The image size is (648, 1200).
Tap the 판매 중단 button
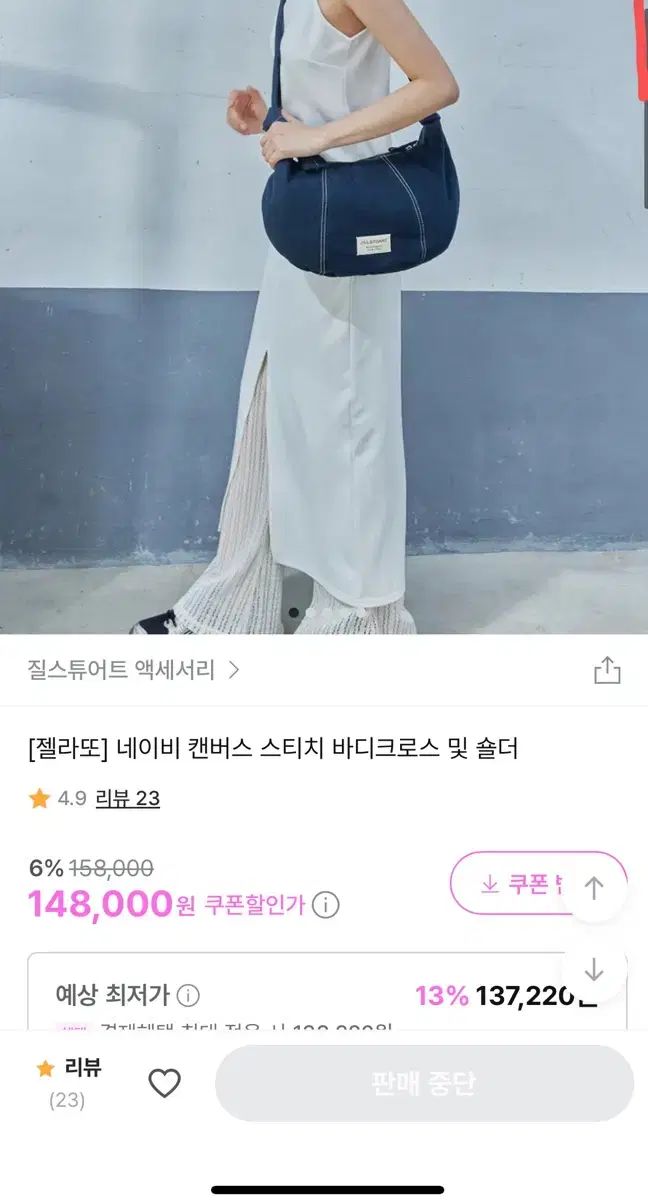(424, 1083)
